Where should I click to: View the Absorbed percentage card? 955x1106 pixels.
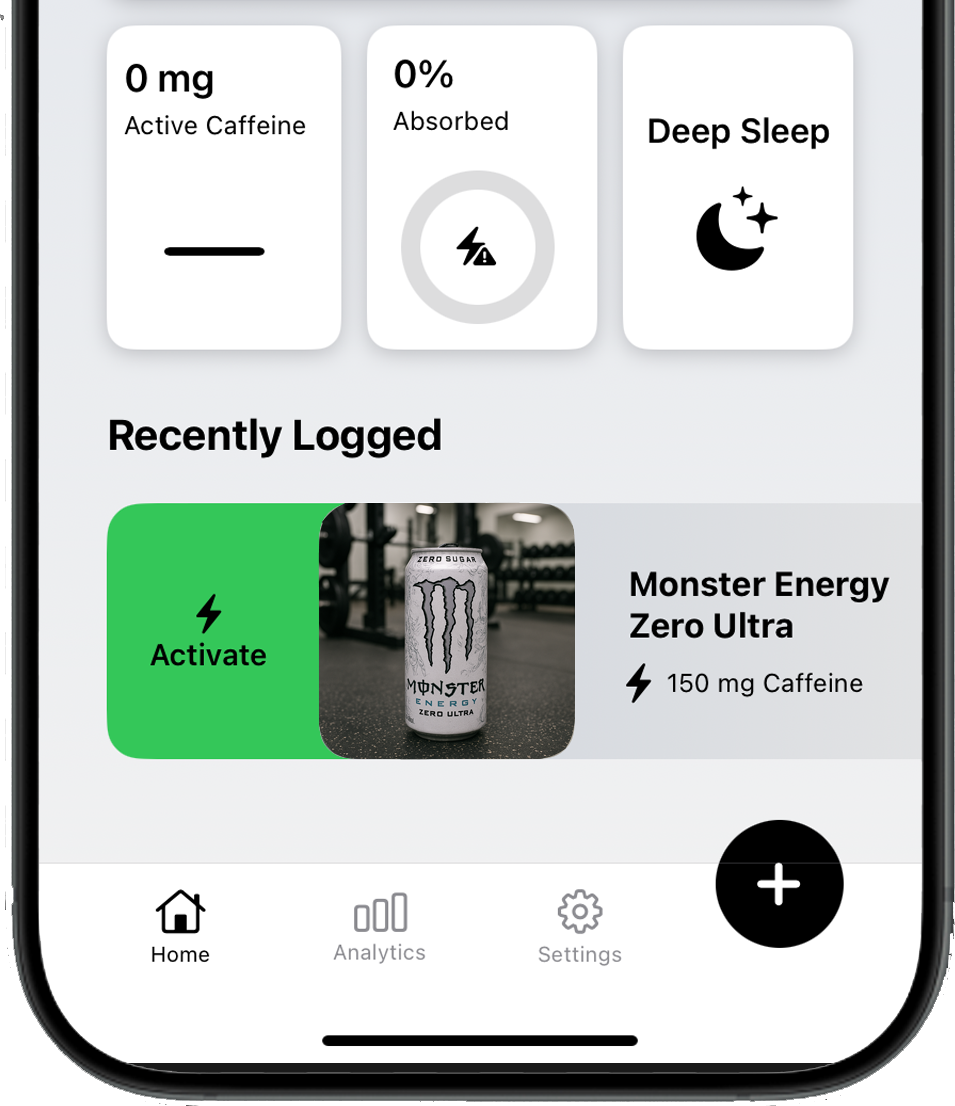481,188
